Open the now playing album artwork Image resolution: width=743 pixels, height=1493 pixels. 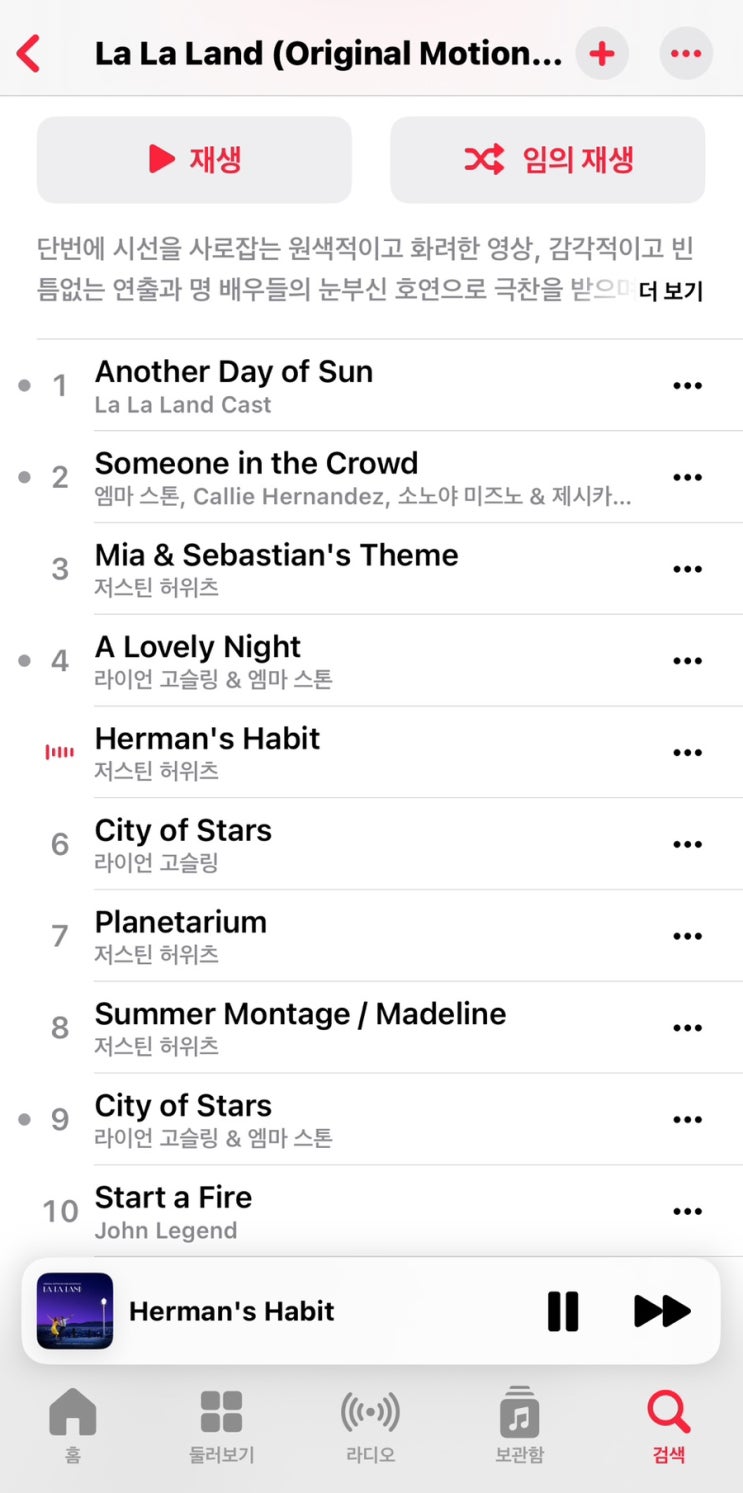(x=75, y=1311)
